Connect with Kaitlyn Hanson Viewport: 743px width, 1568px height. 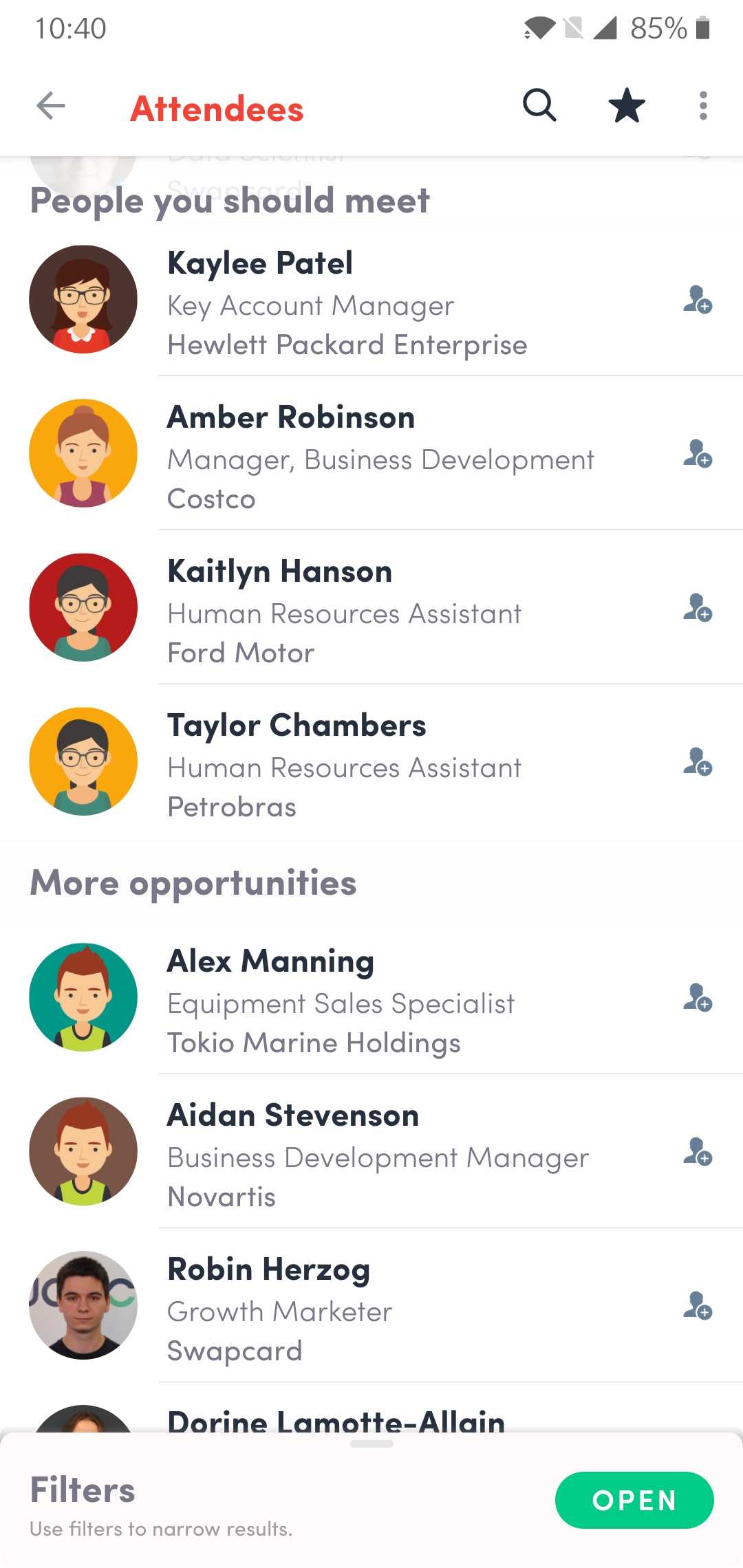(x=697, y=608)
